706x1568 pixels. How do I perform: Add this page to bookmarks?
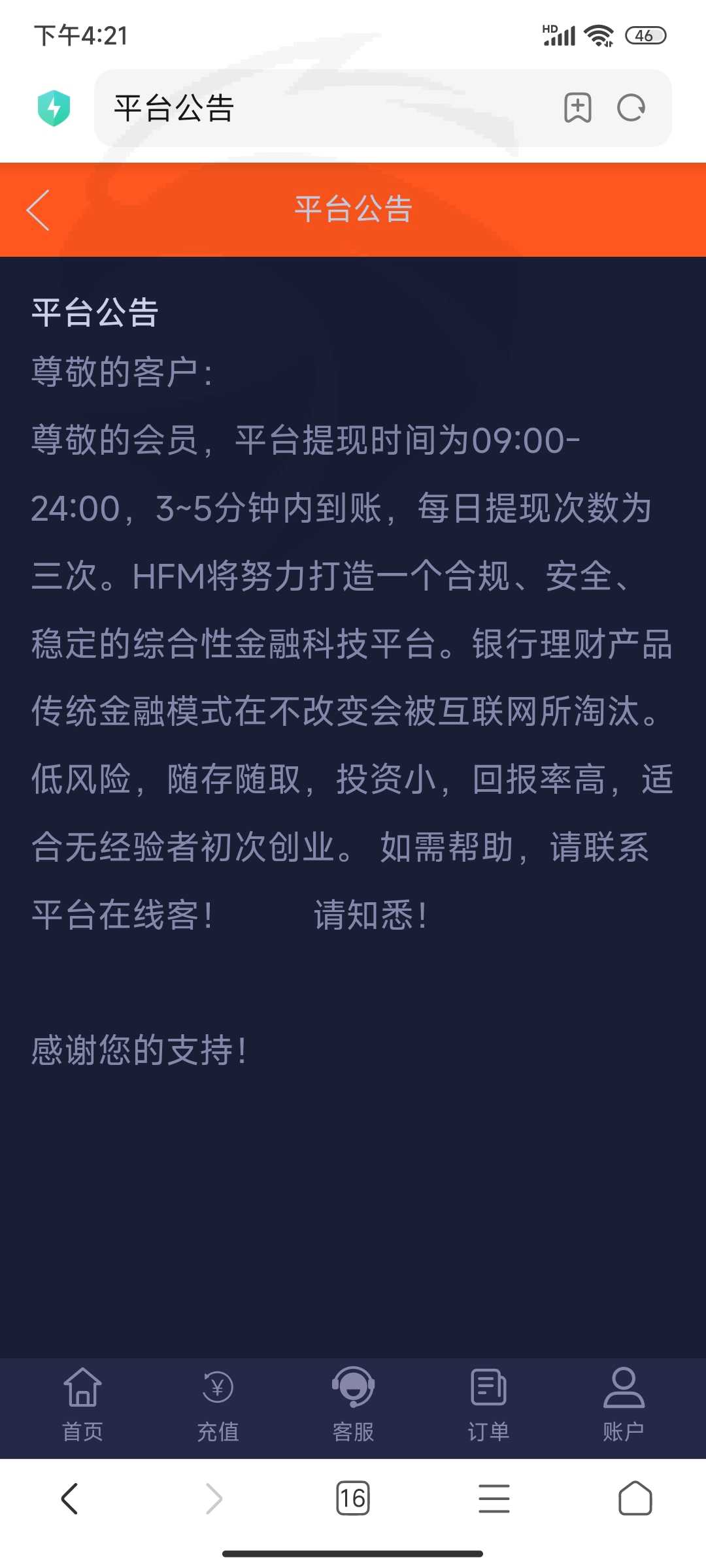pos(578,108)
